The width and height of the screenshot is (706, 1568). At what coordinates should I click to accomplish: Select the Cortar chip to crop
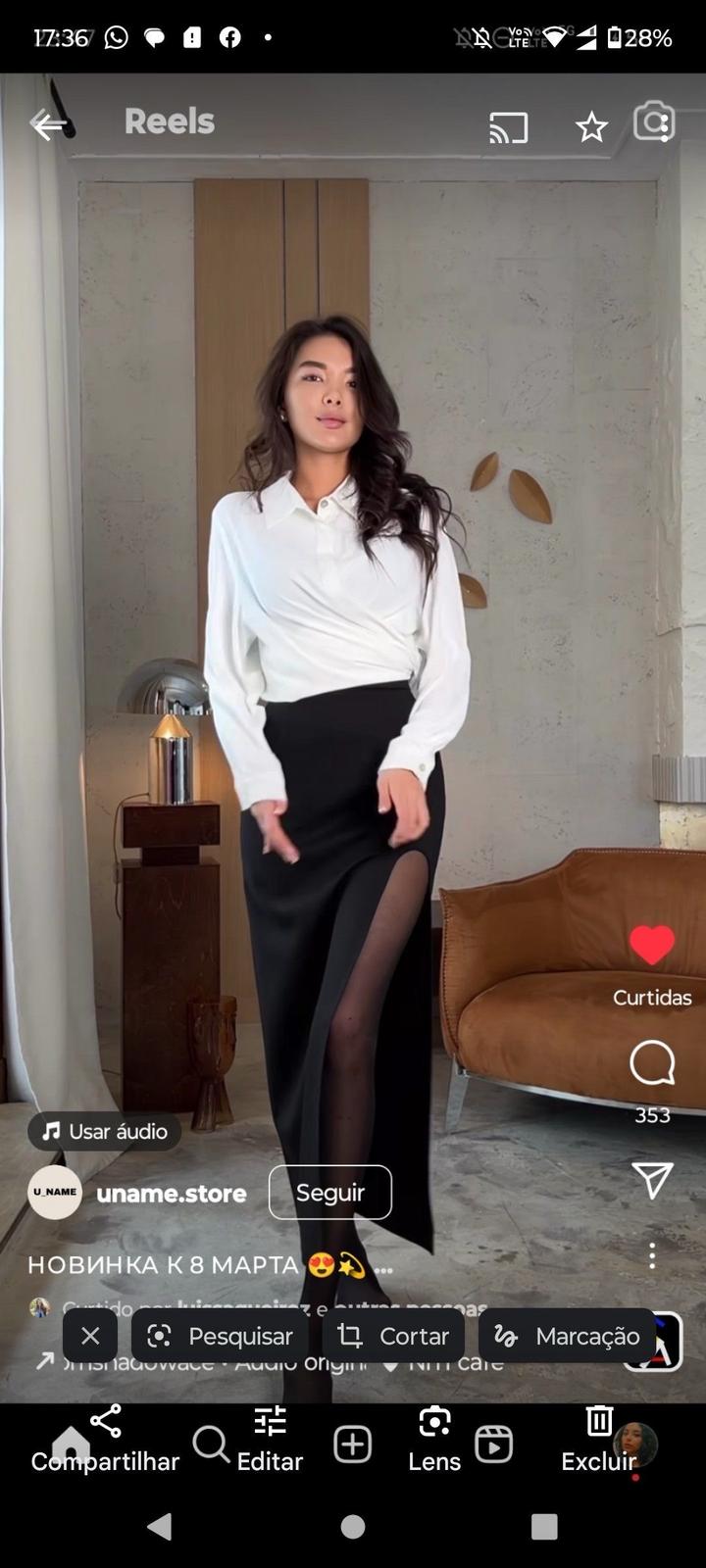(393, 1335)
